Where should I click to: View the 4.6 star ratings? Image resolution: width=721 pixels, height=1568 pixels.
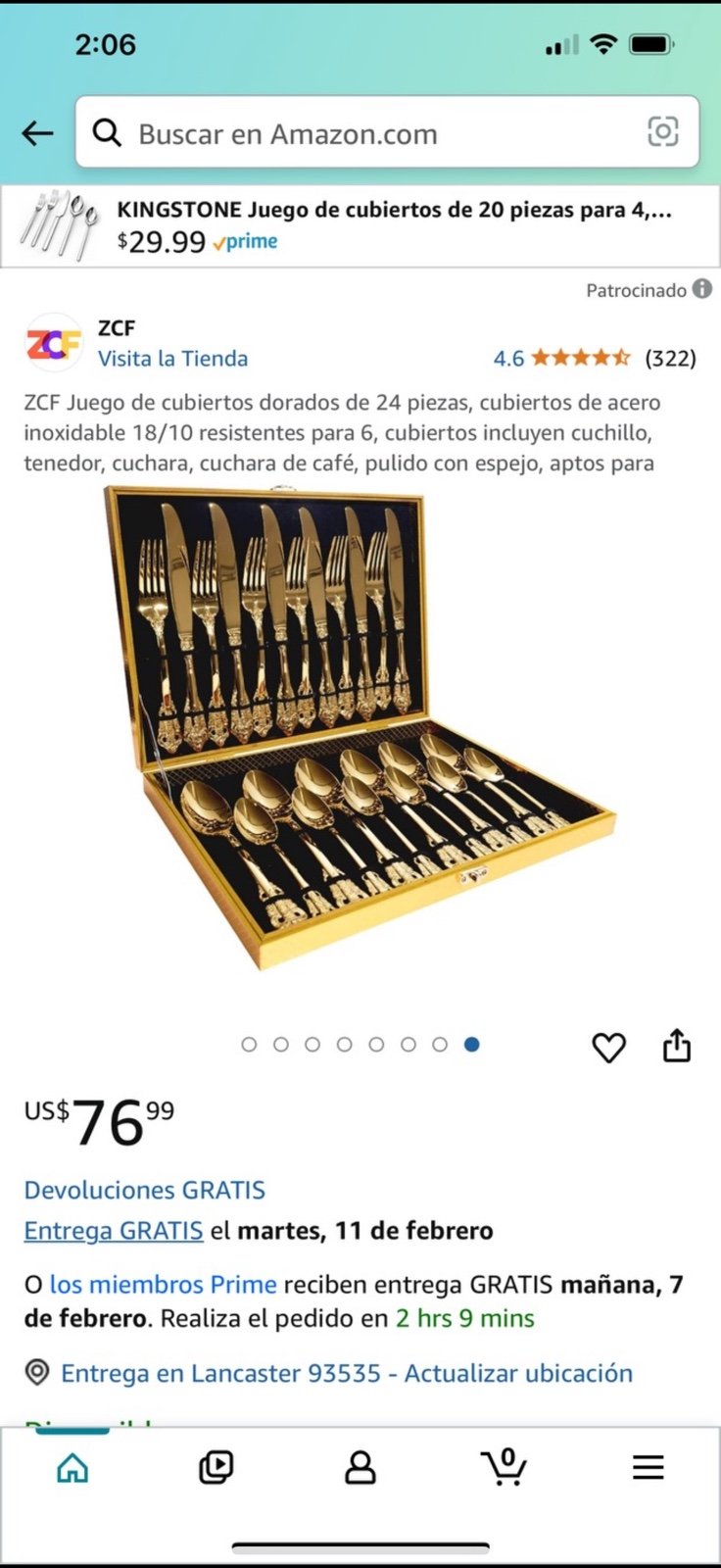(595, 358)
